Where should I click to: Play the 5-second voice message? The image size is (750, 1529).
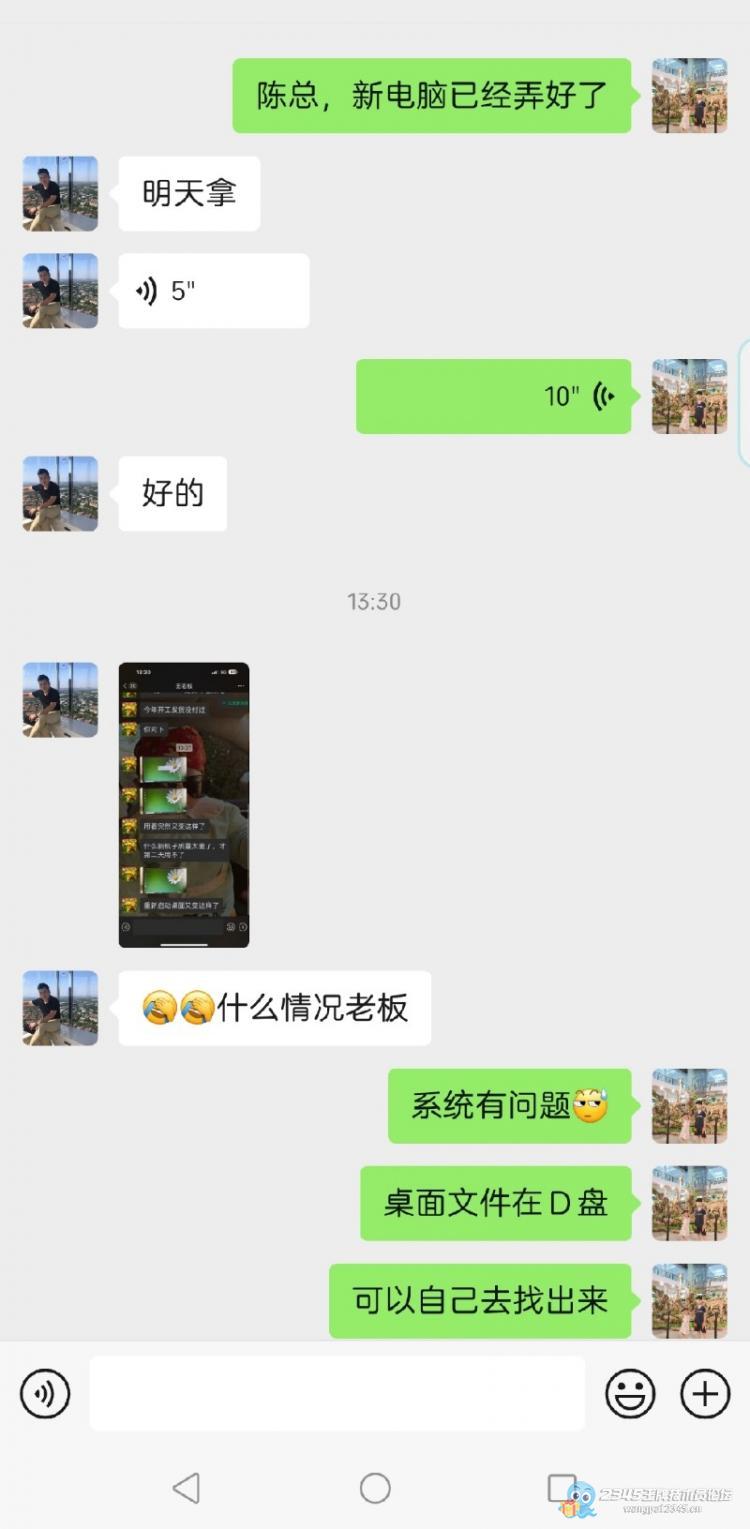213,291
